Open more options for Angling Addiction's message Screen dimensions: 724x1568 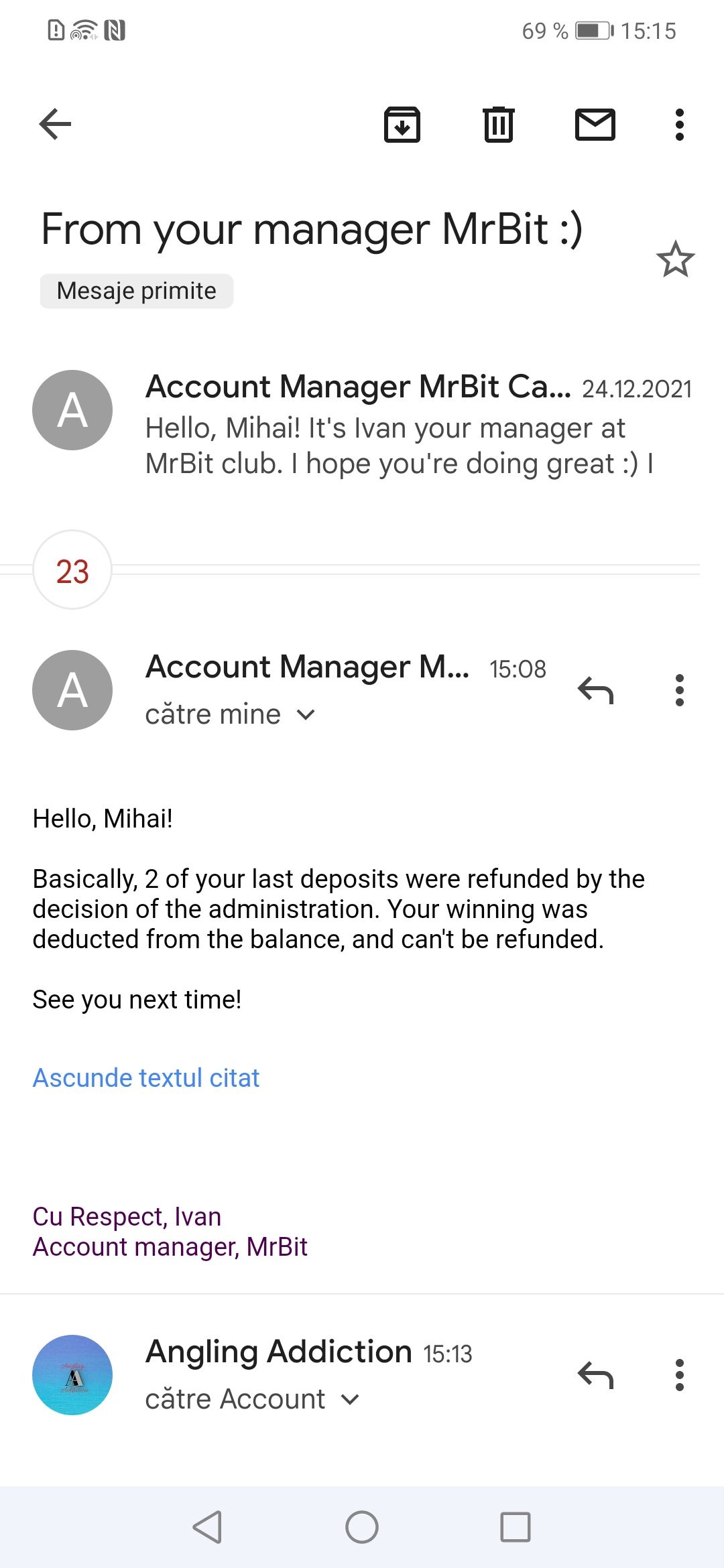pos(679,1376)
